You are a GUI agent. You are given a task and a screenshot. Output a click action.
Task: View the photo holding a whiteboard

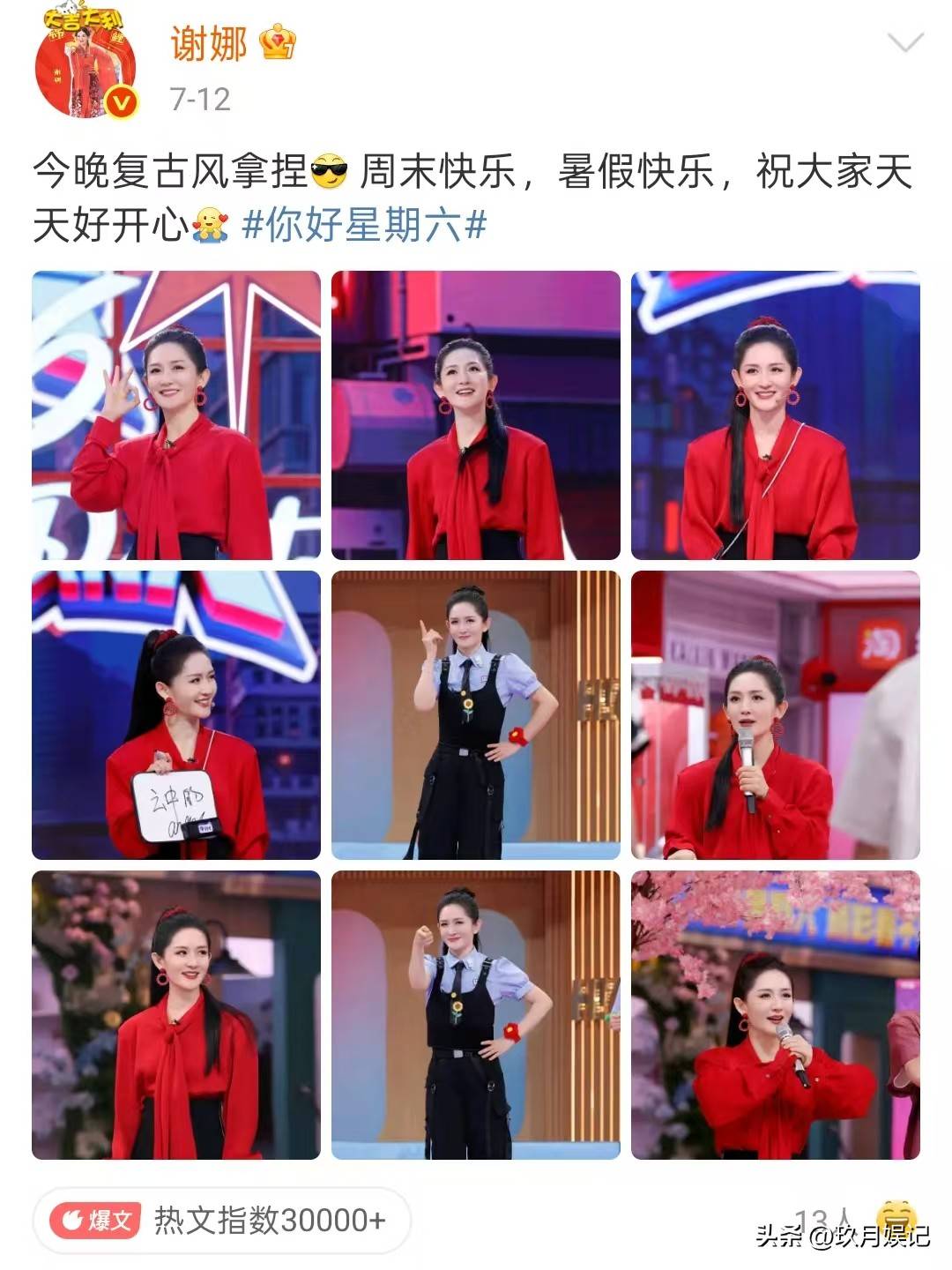pyautogui.click(x=176, y=714)
